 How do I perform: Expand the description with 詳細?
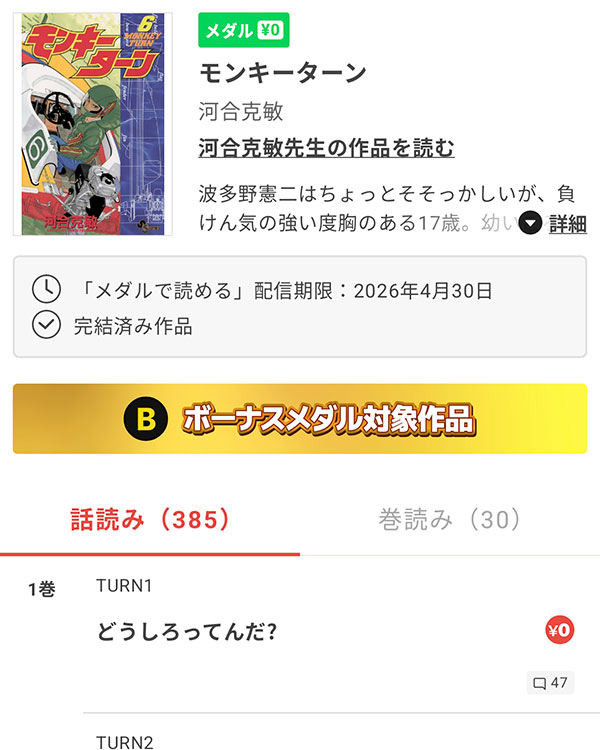tap(554, 223)
